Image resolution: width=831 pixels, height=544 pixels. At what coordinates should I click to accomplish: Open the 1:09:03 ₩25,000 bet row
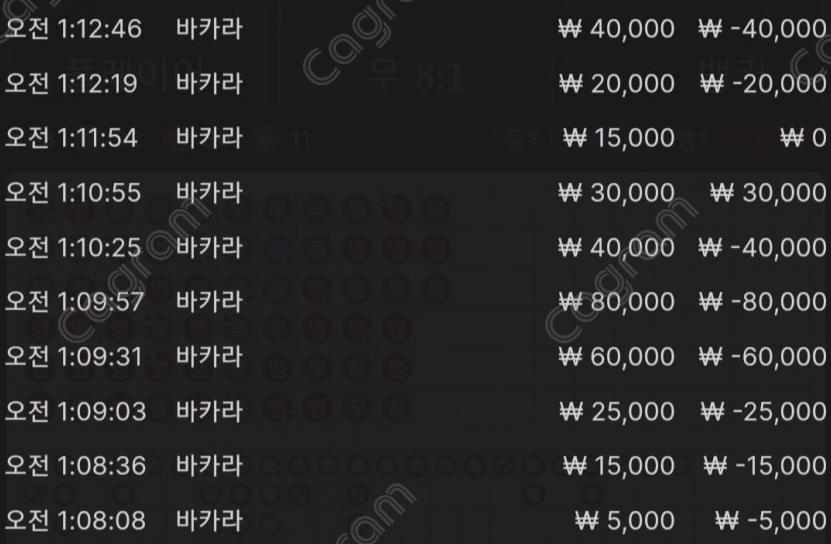(x=415, y=411)
